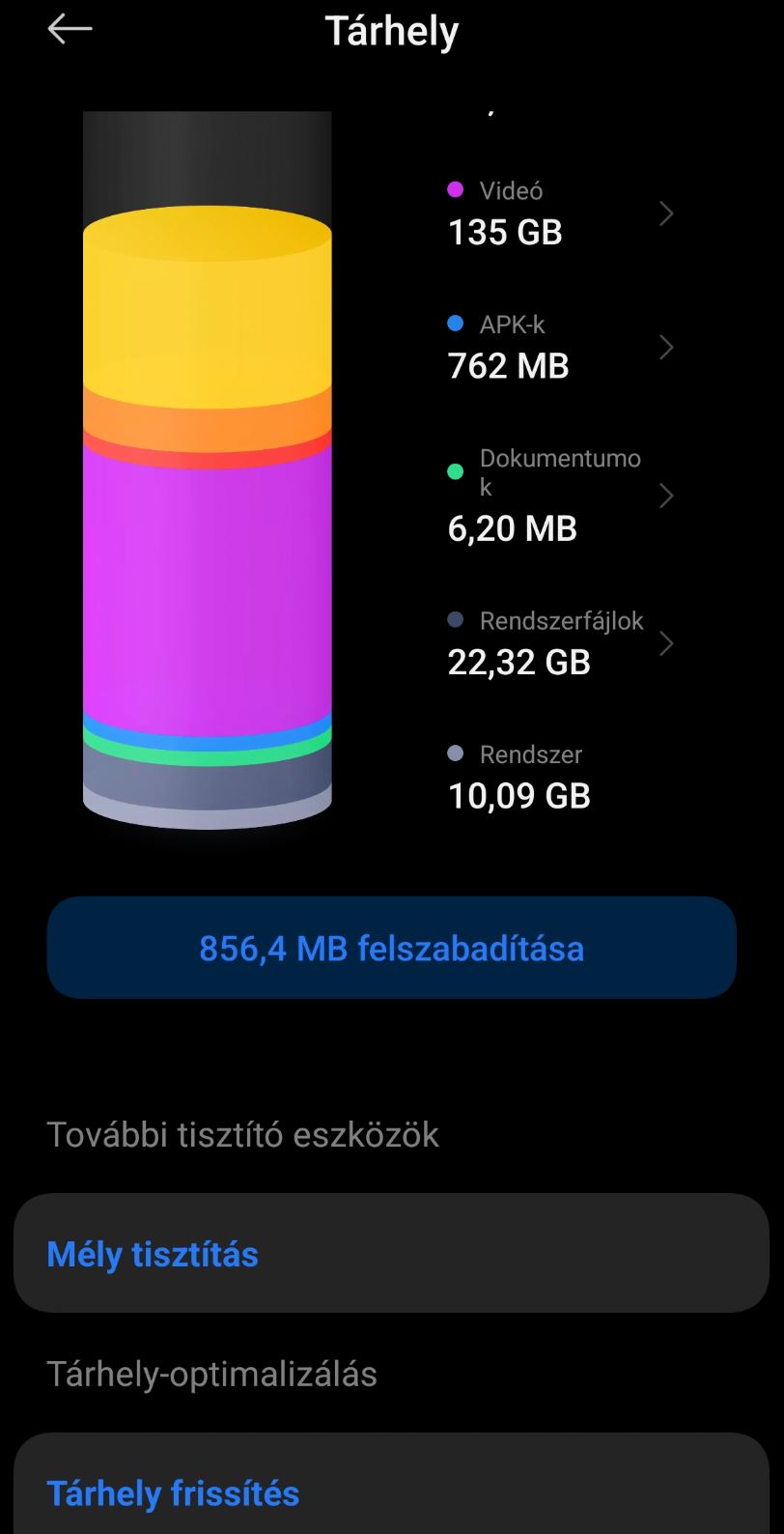Open the Rendszerfájlok storage entry
784x1534 pixels.
click(558, 642)
